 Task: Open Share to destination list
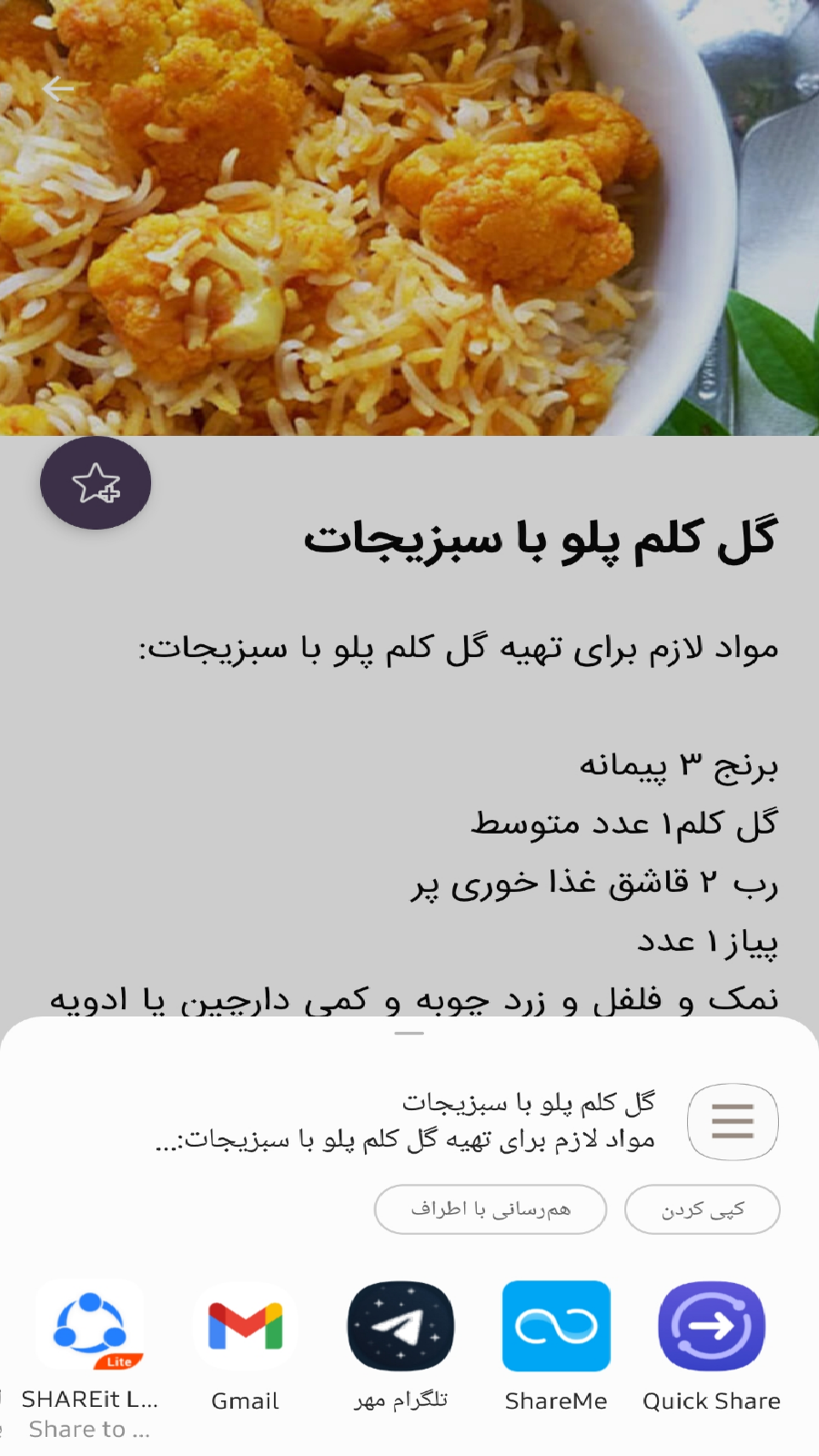pos(88,1429)
